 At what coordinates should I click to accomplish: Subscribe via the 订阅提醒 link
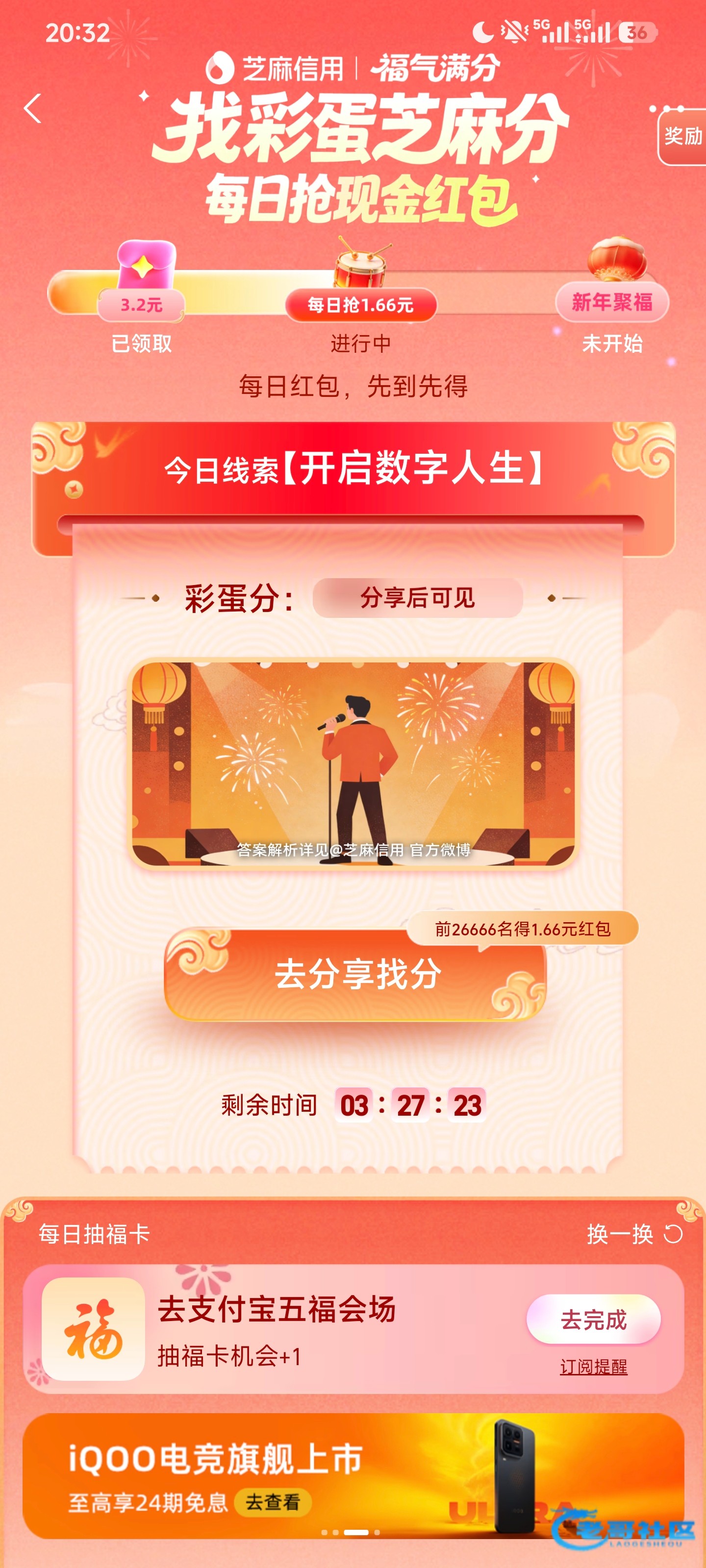(x=593, y=1367)
